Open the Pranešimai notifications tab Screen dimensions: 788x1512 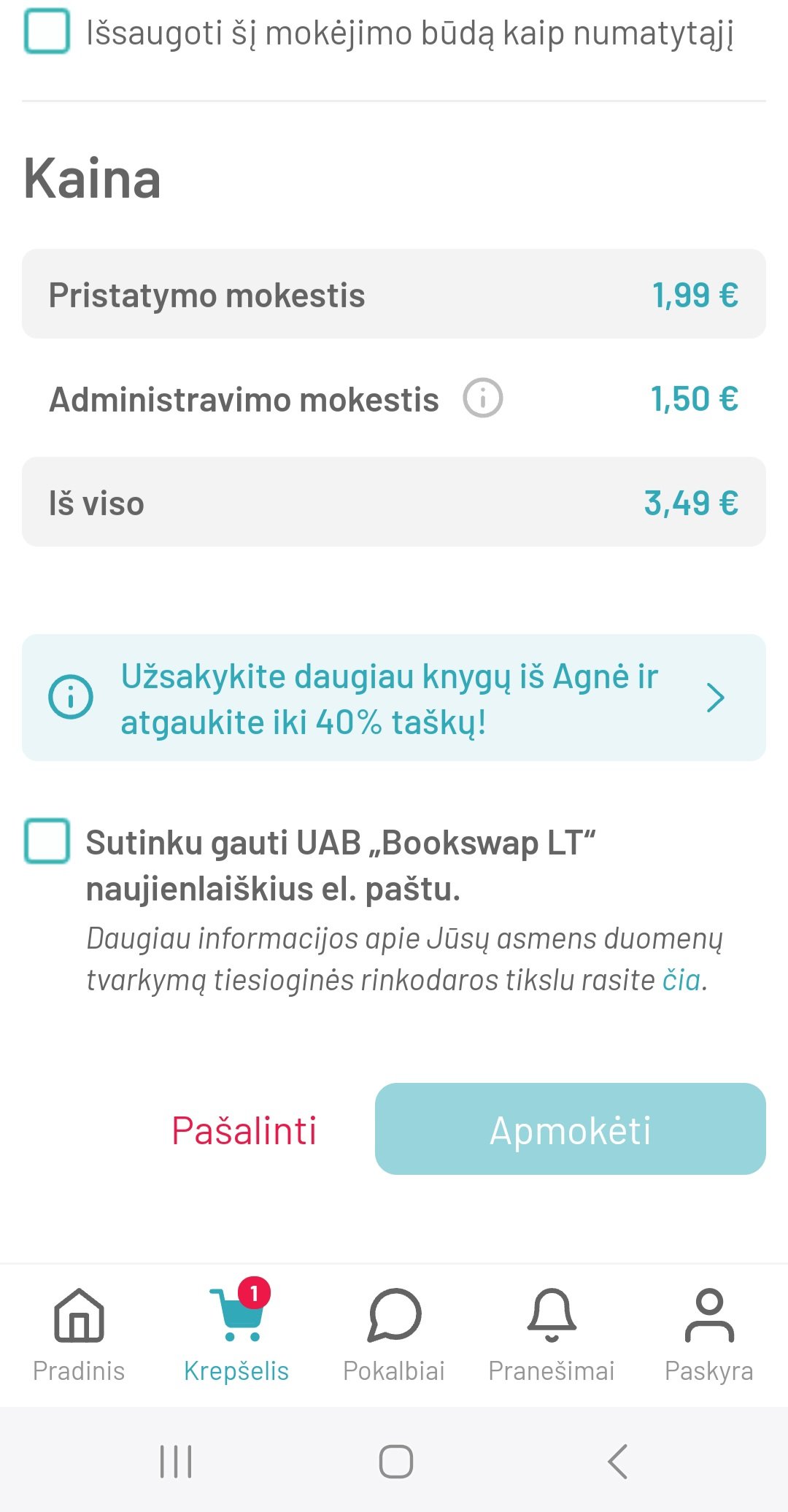click(x=552, y=1335)
